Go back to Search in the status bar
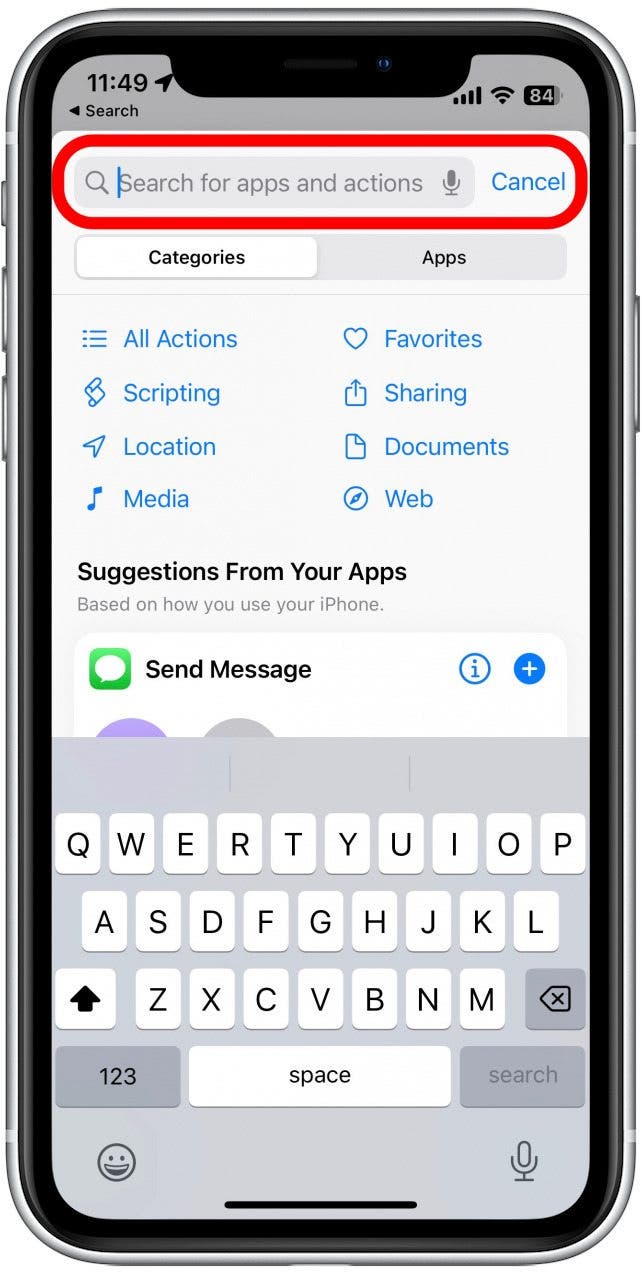The height and width of the screenshot is (1274, 642). click(103, 111)
